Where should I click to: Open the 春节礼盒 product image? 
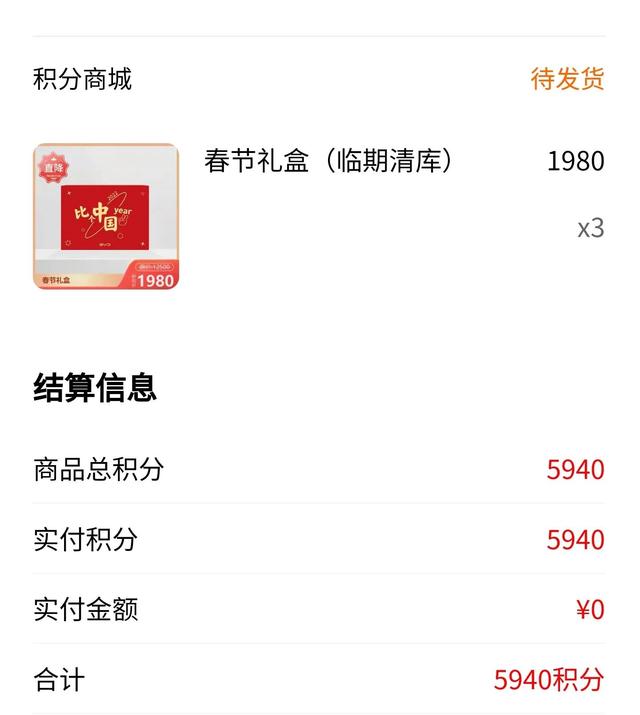point(105,217)
